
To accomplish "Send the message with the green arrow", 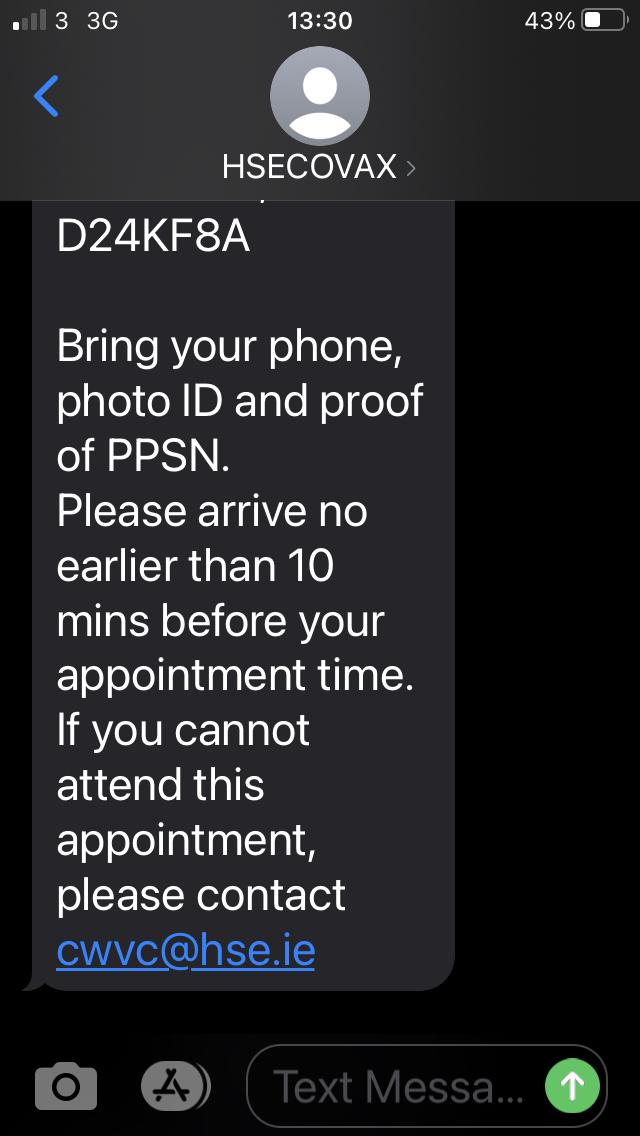I will click(572, 1086).
